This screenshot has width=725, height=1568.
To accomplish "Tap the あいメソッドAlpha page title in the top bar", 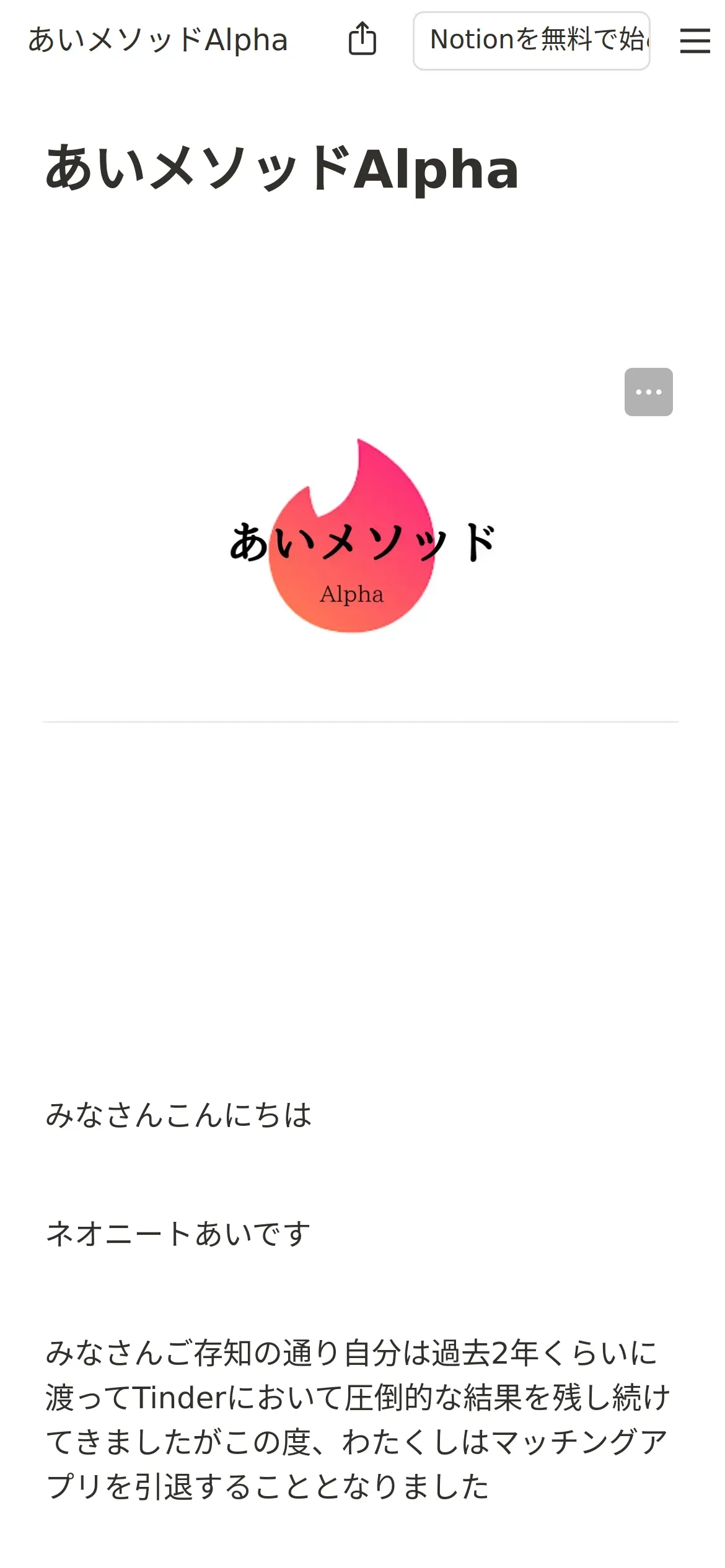I will pos(158,40).
